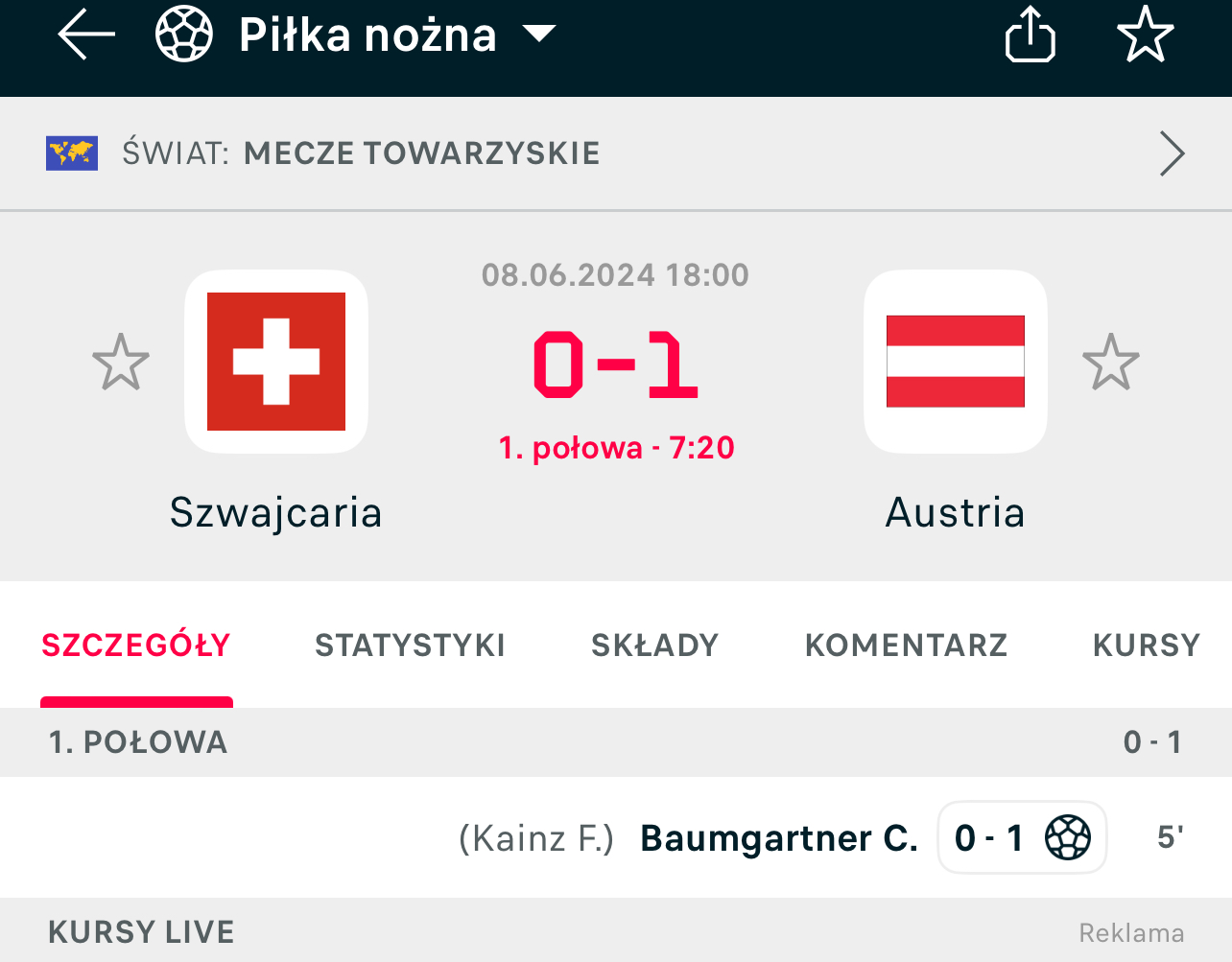
Task: Open the Baumgartner C. goal event
Action: pos(779,838)
